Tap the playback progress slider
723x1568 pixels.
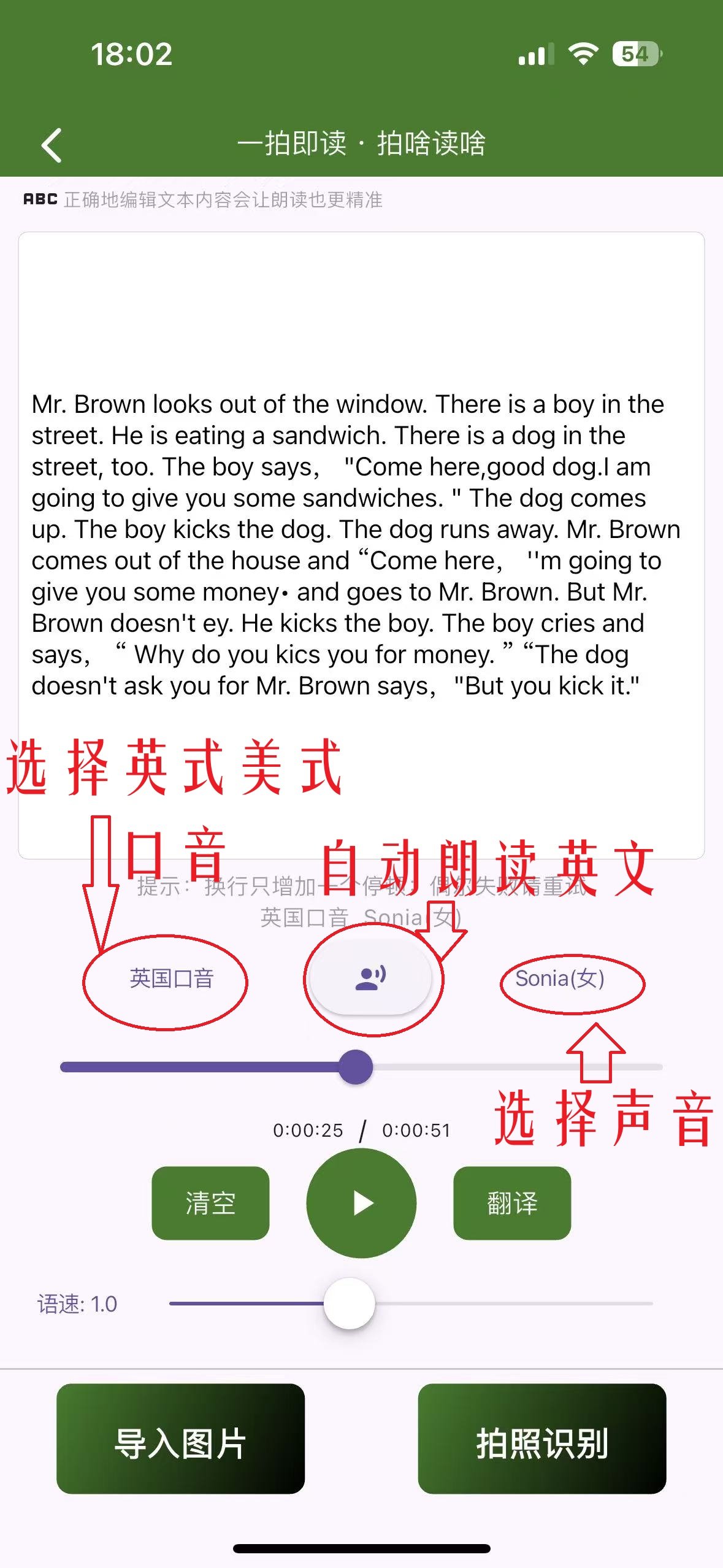pyautogui.click(x=356, y=1067)
